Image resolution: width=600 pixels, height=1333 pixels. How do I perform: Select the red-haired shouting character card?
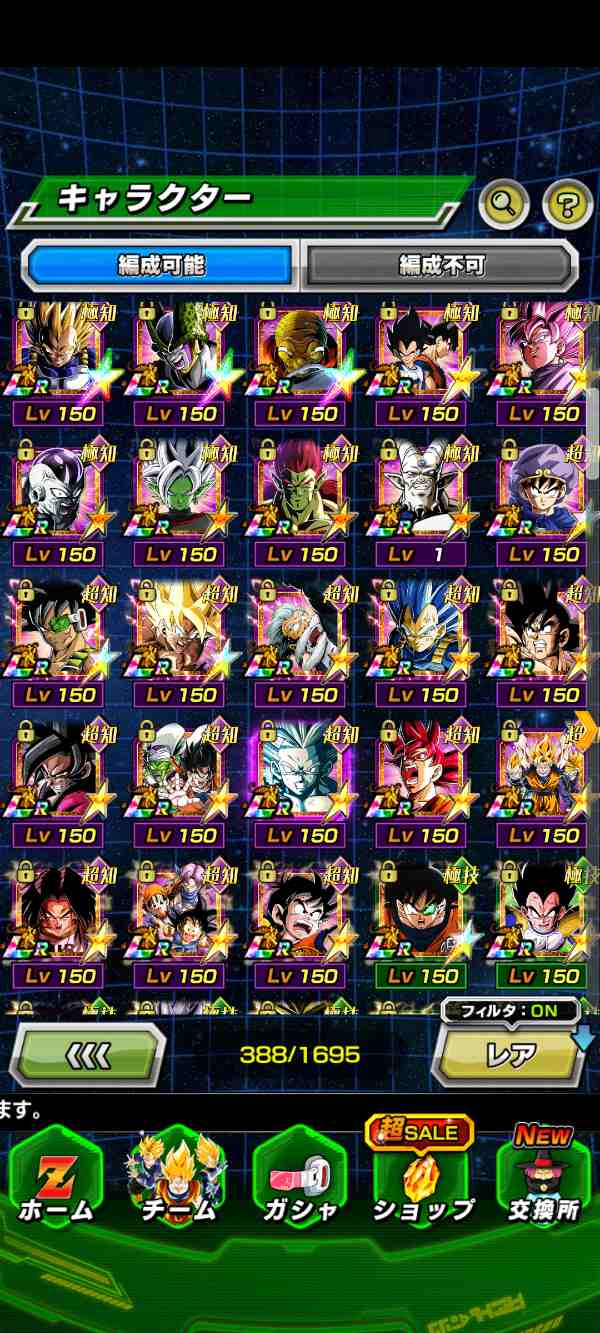pyautogui.click(x=423, y=780)
